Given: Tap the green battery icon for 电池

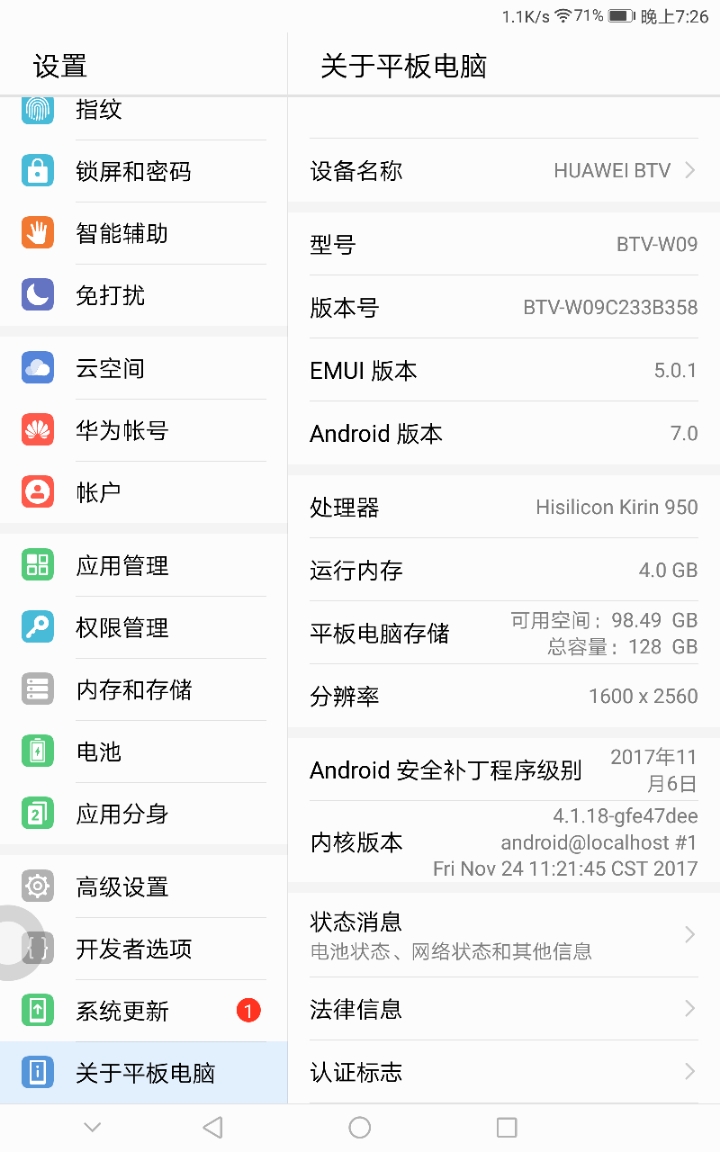Looking at the screenshot, I should pos(37,751).
